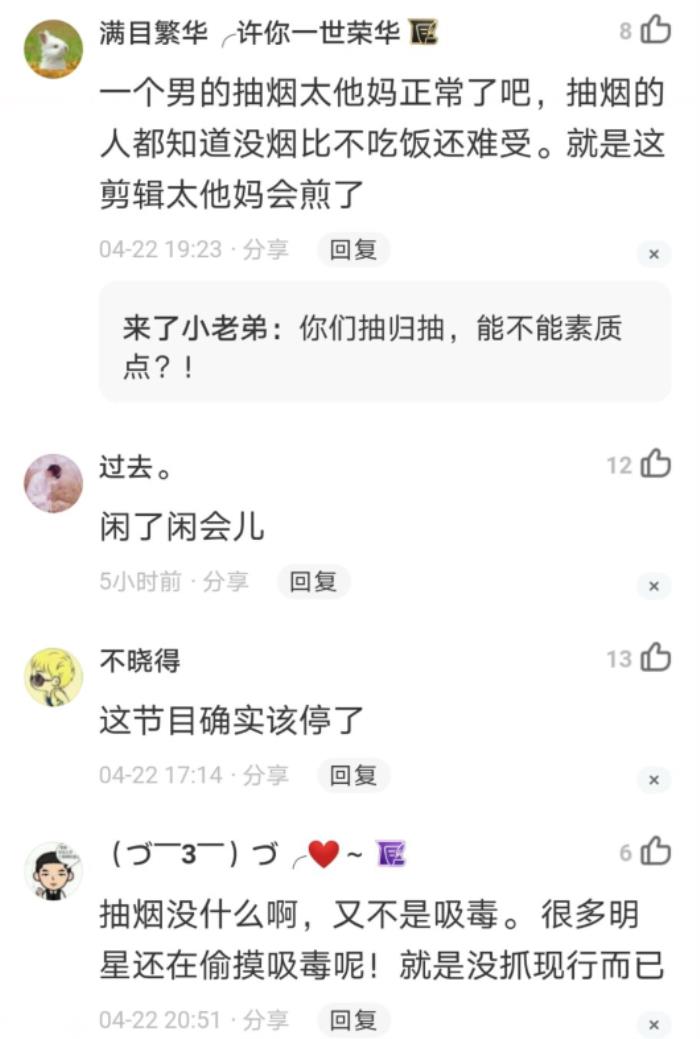The image size is (700, 1039).
Task: Share the 04-22 19:23 comment
Action: tap(266, 250)
